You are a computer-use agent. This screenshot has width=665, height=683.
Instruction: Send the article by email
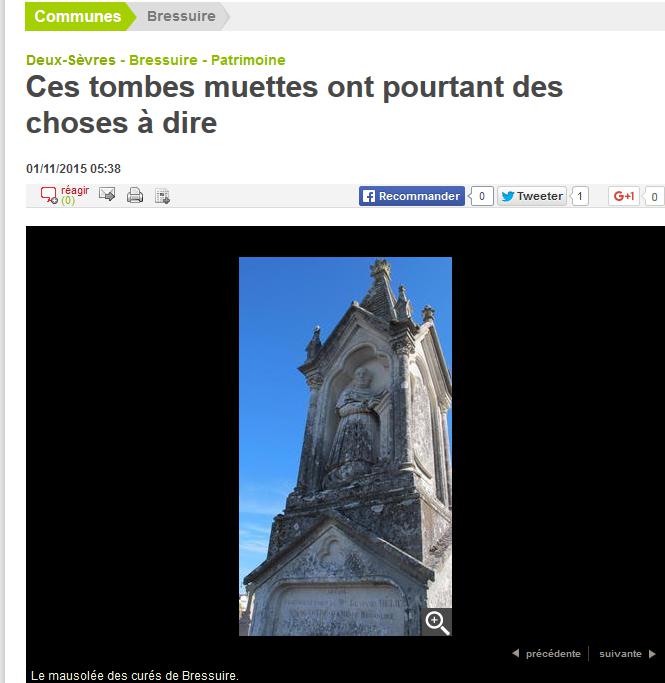coord(108,195)
